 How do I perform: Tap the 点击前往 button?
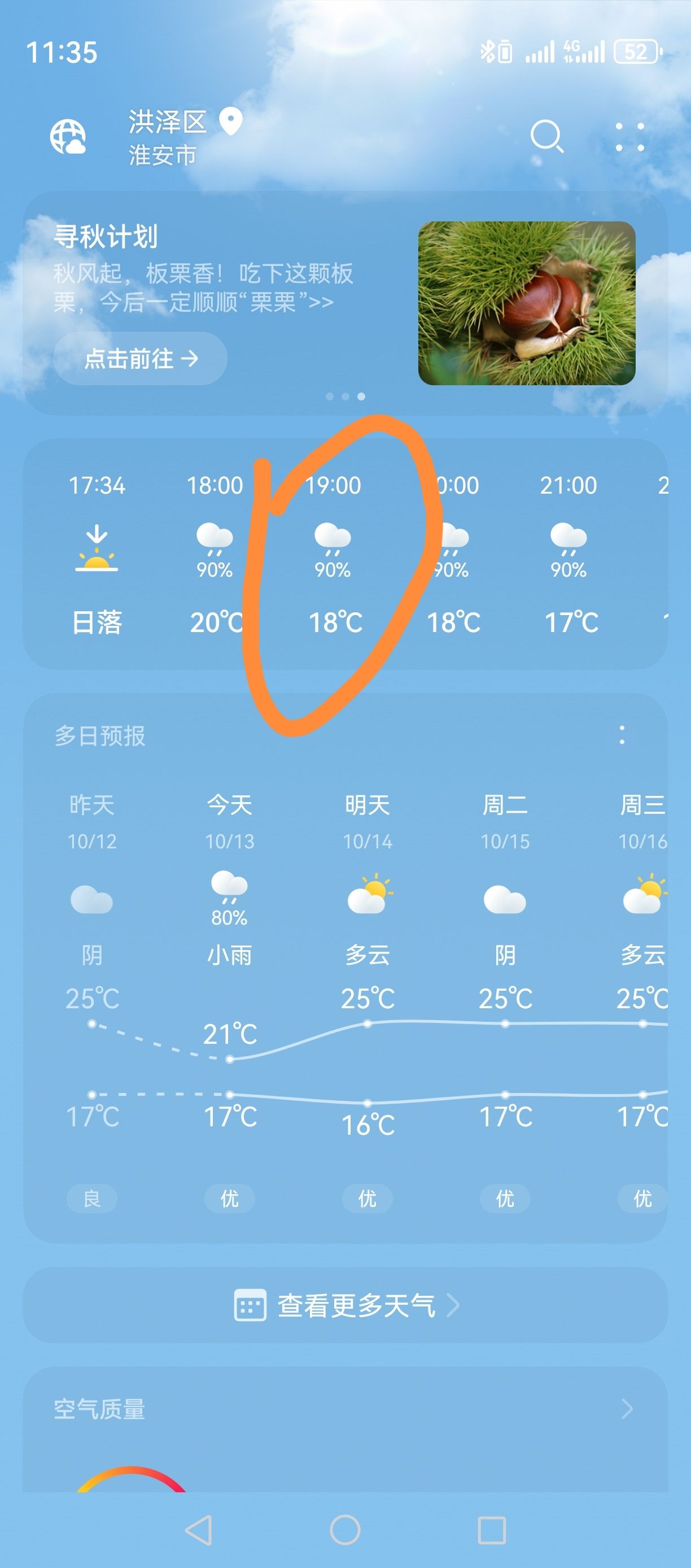point(141,359)
